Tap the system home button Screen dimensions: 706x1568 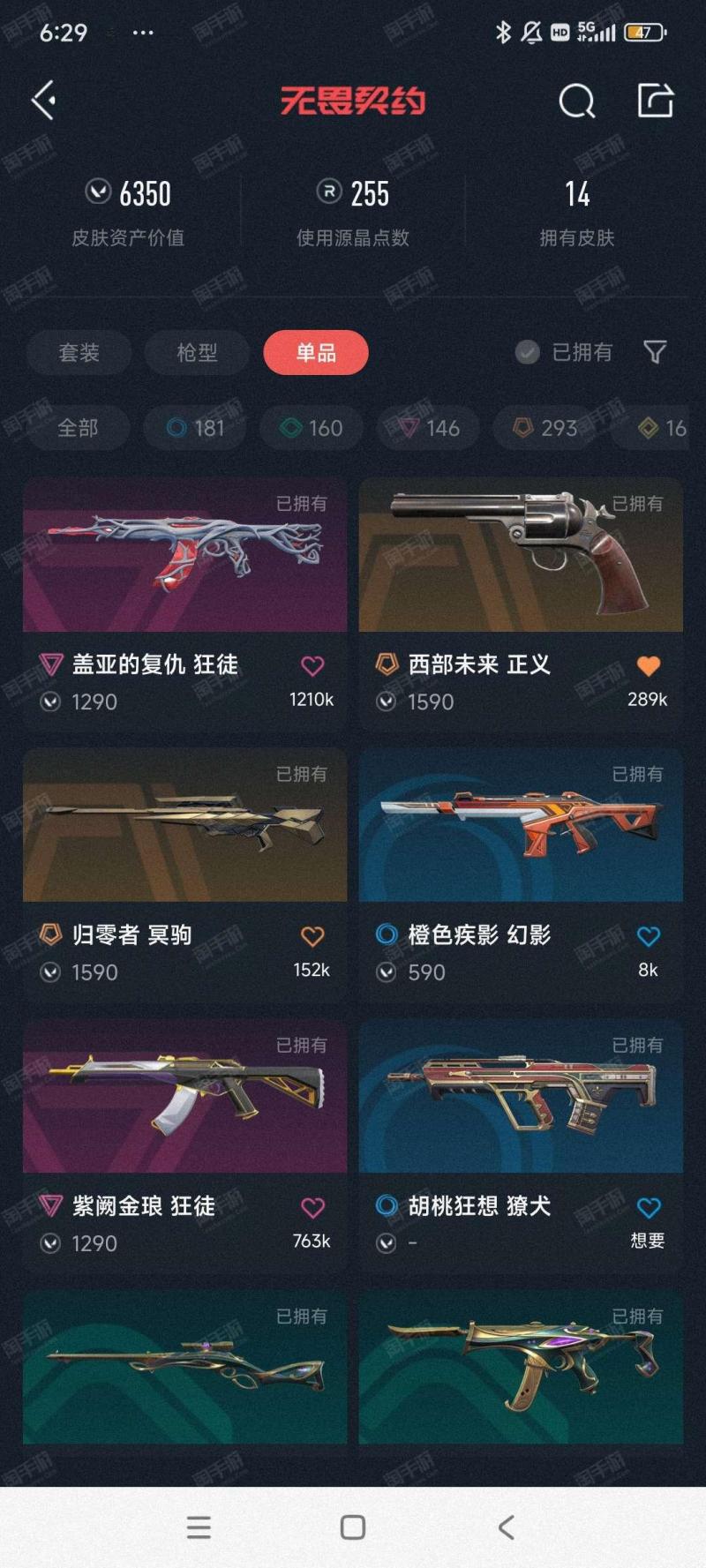353,1527
